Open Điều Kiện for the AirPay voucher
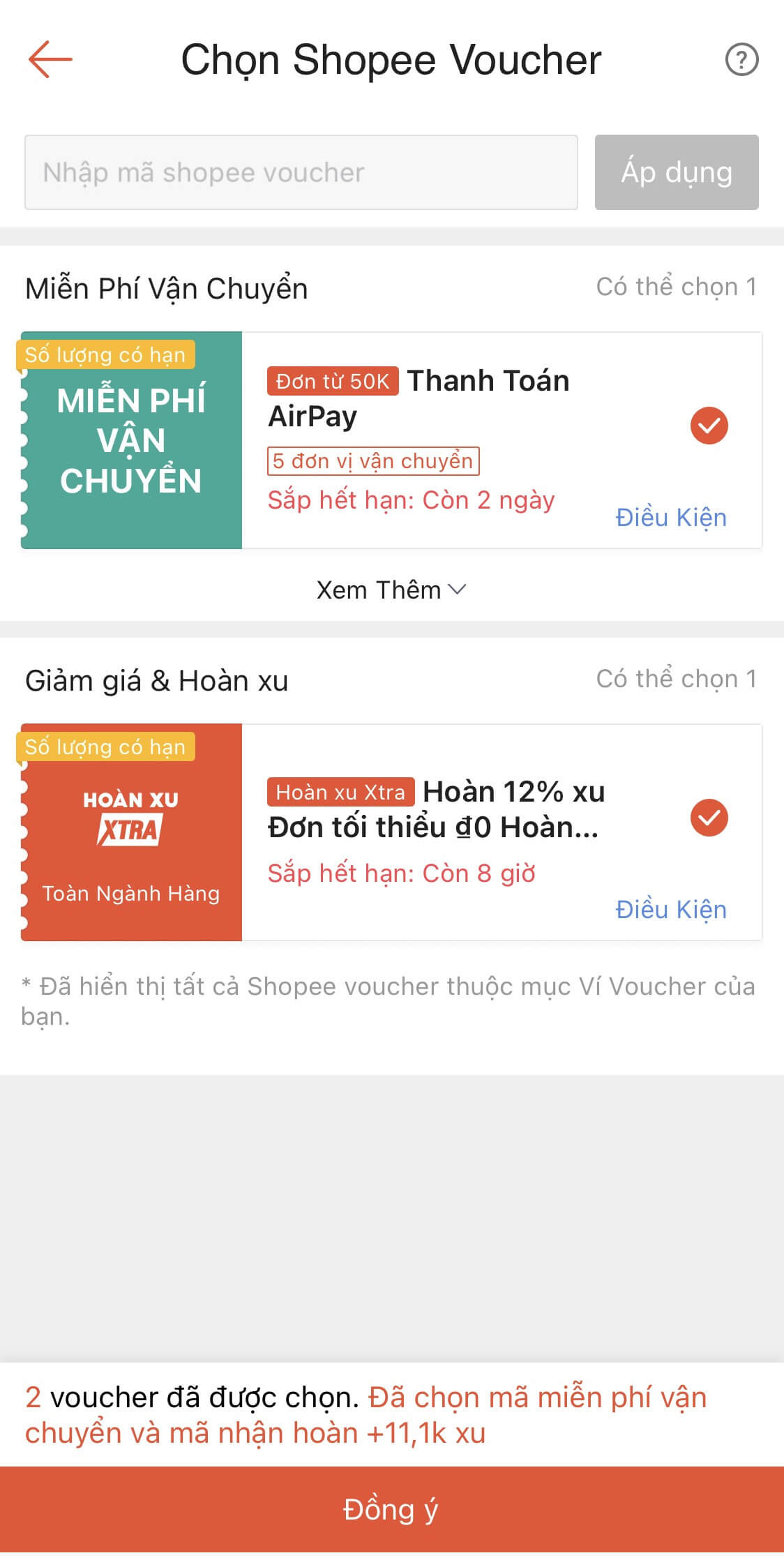The width and height of the screenshot is (784, 1567). (671, 518)
